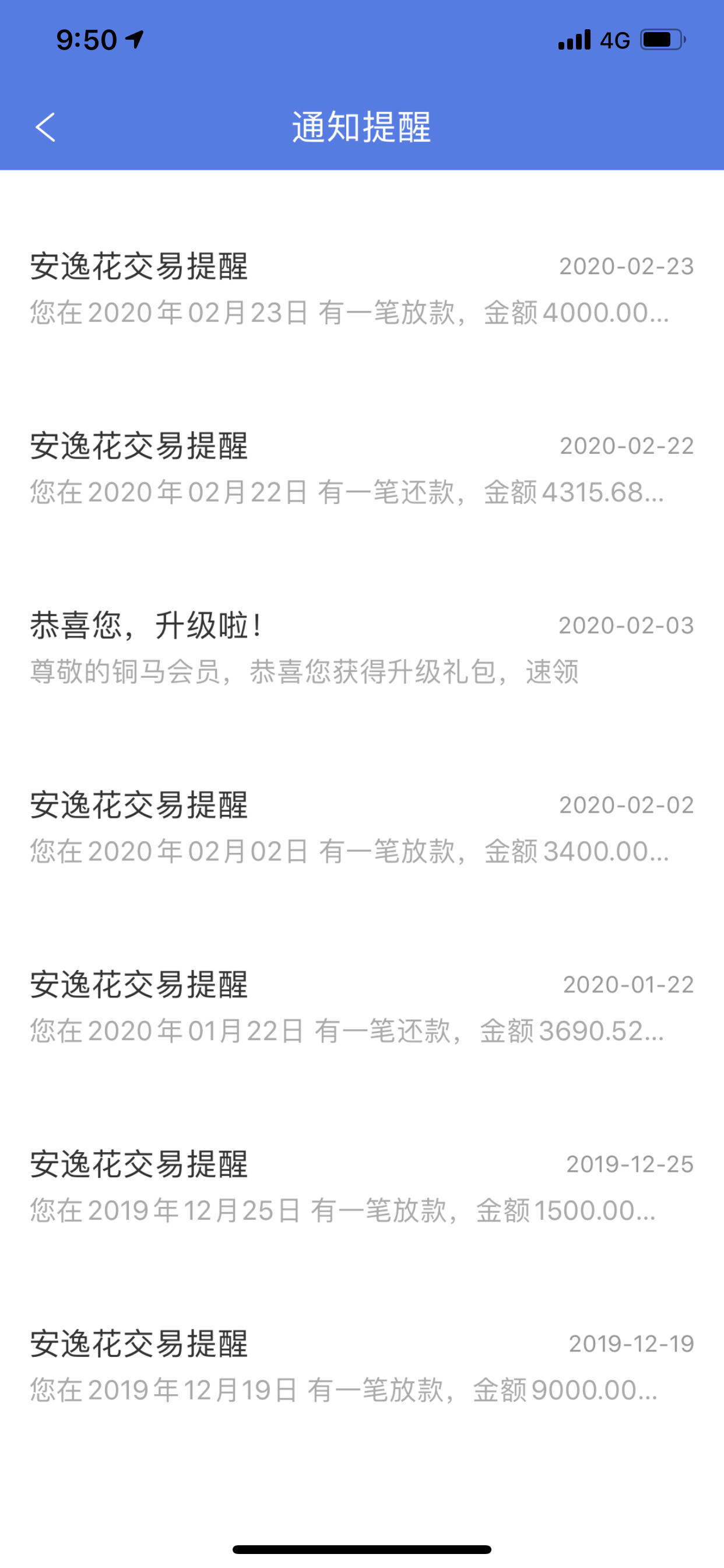Select the 2019-12-19 放款 9000.00 notification
This screenshot has height=1568, width=724.
coord(362,1367)
